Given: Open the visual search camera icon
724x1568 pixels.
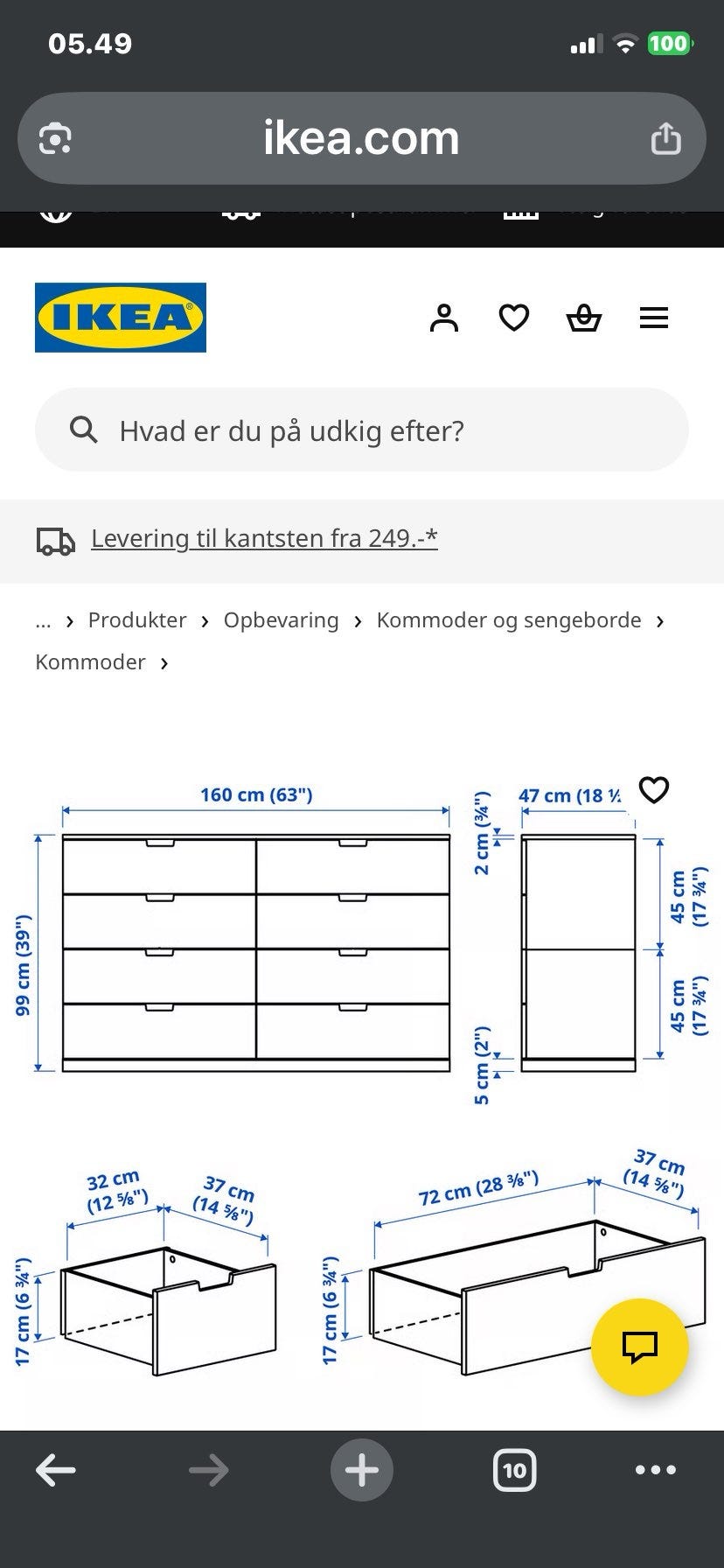Looking at the screenshot, I should coord(55,138).
